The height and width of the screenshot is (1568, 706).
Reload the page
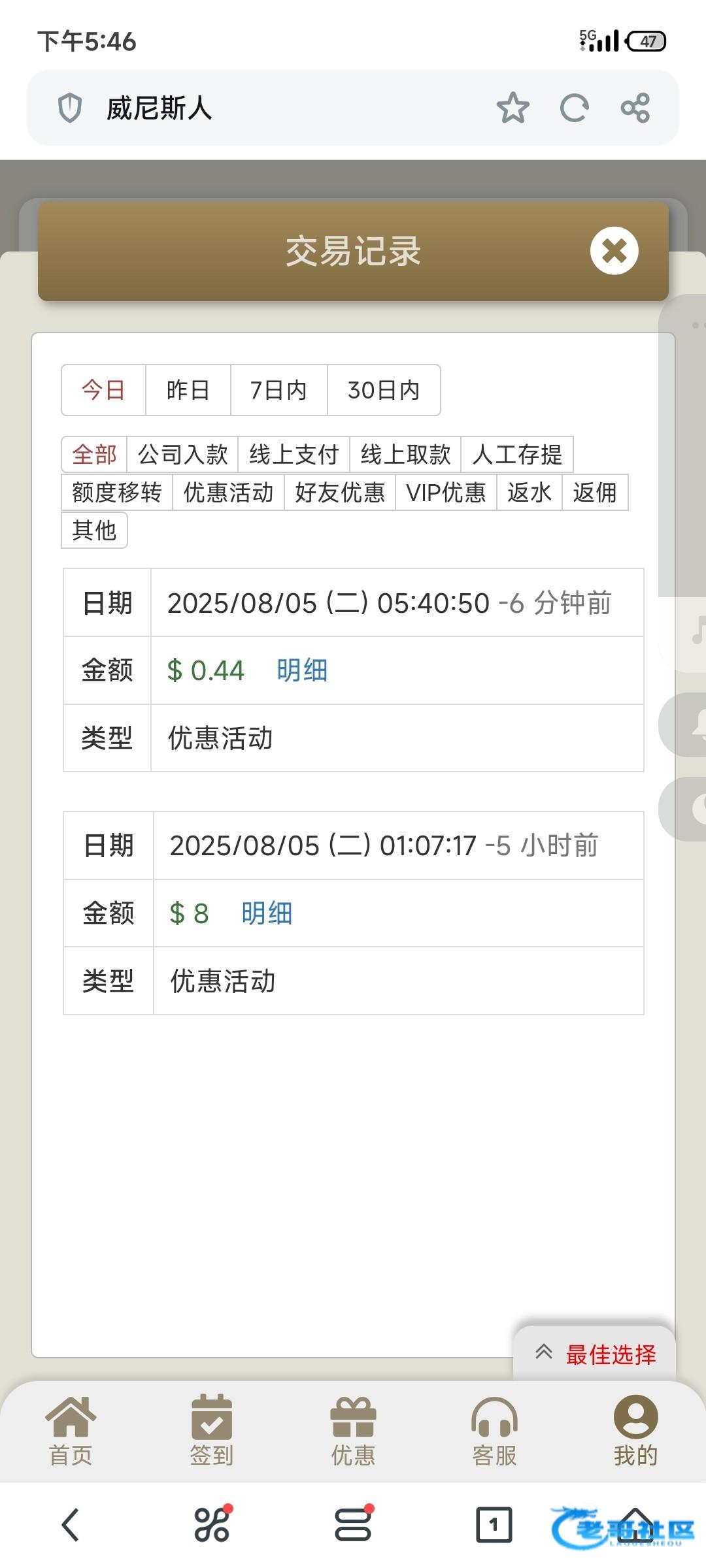point(574,108)
